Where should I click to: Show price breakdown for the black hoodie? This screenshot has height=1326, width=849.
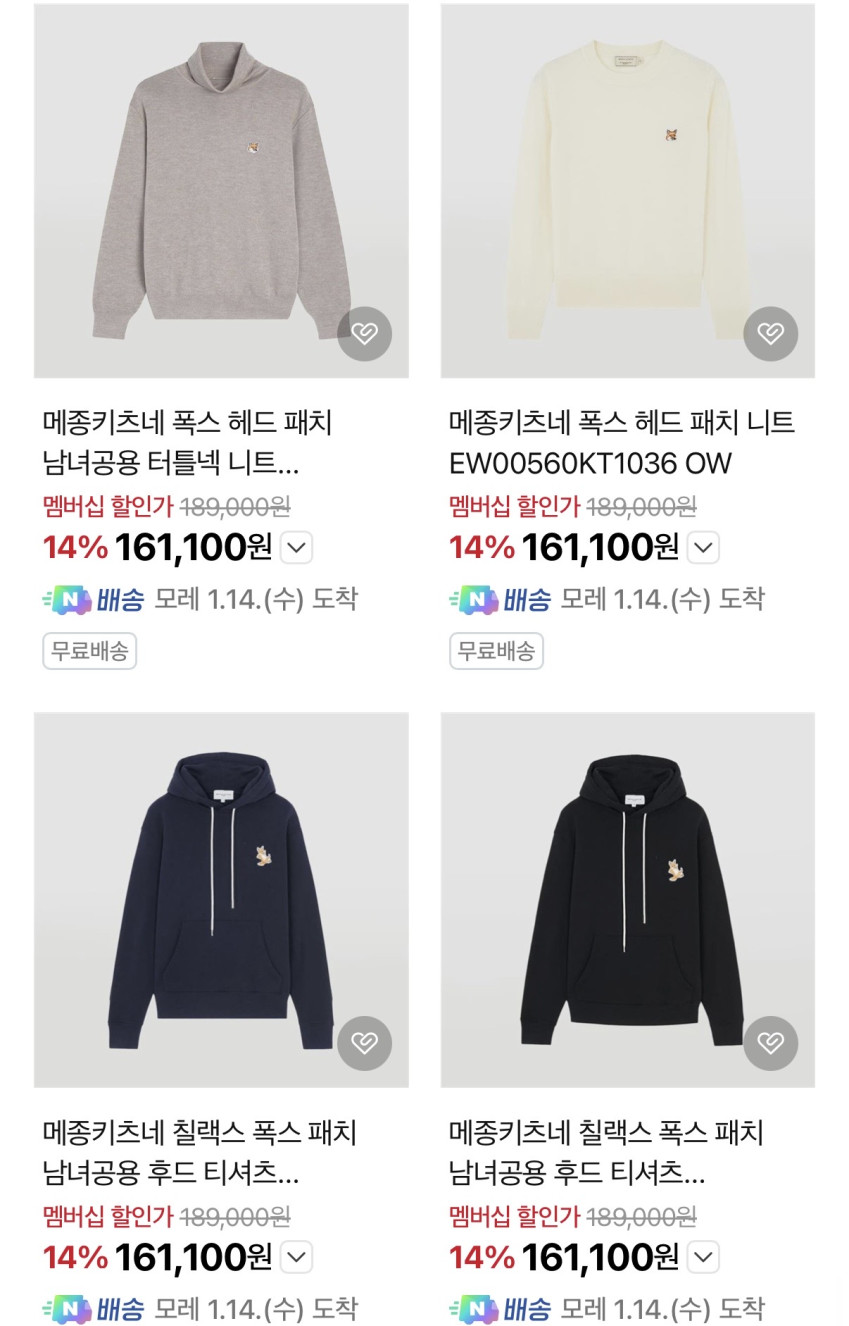[x=704, y=1257]
